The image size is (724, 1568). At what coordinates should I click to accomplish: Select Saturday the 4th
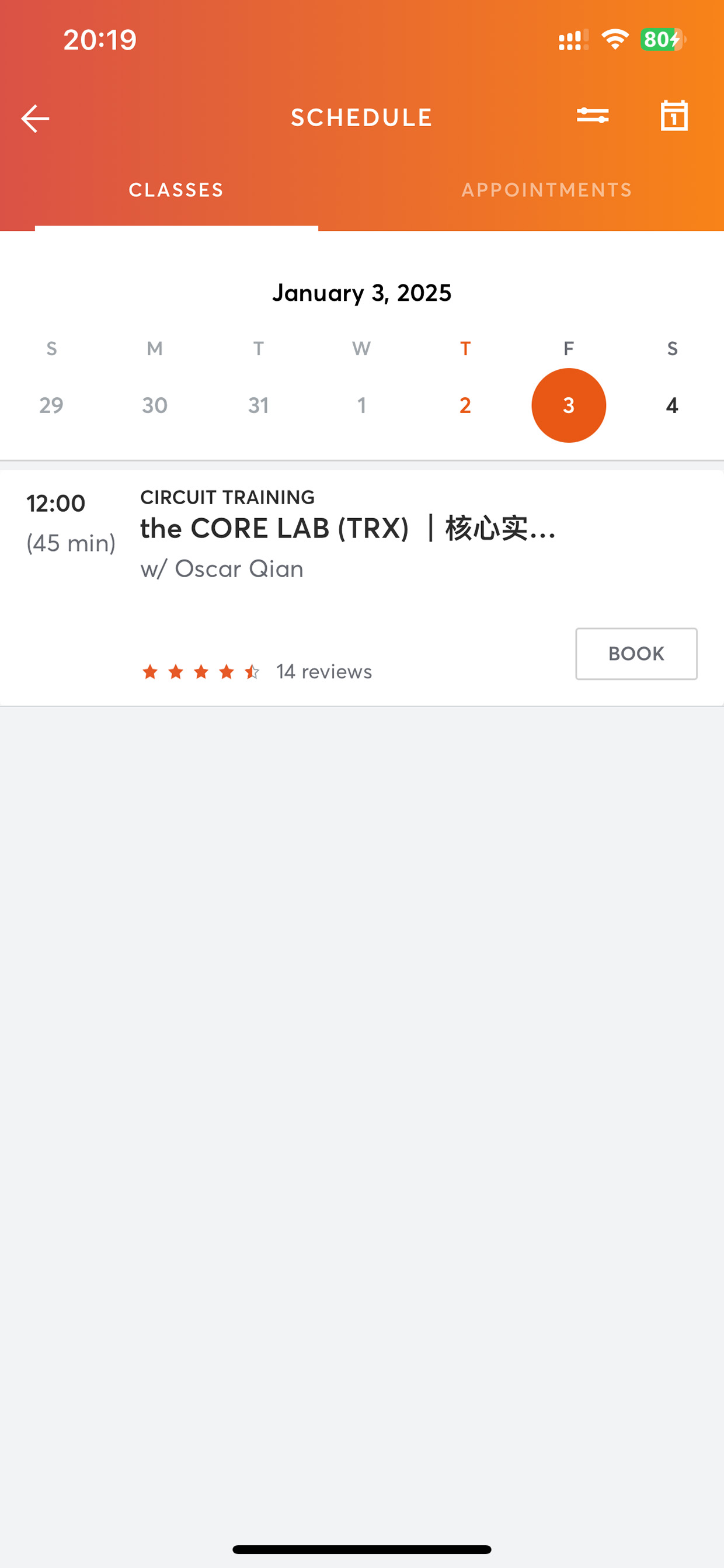pyautogui.click(x=671, y=405)
